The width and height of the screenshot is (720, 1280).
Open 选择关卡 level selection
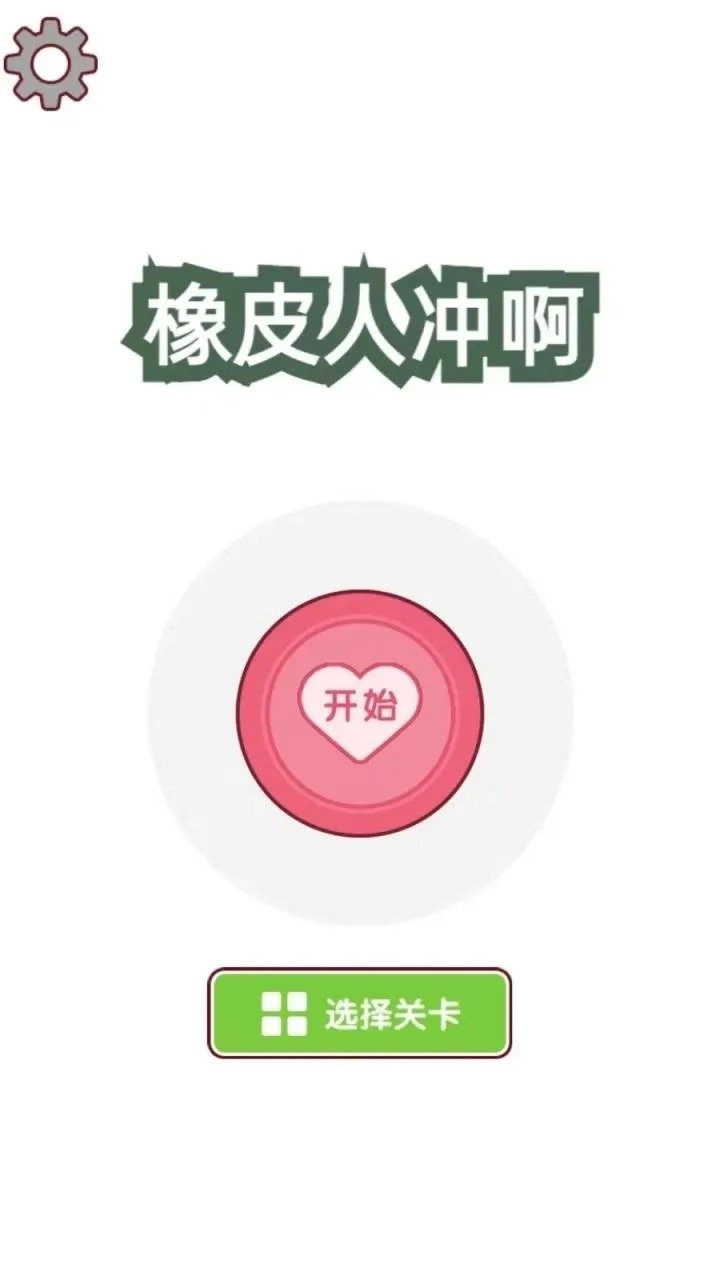360,1013
